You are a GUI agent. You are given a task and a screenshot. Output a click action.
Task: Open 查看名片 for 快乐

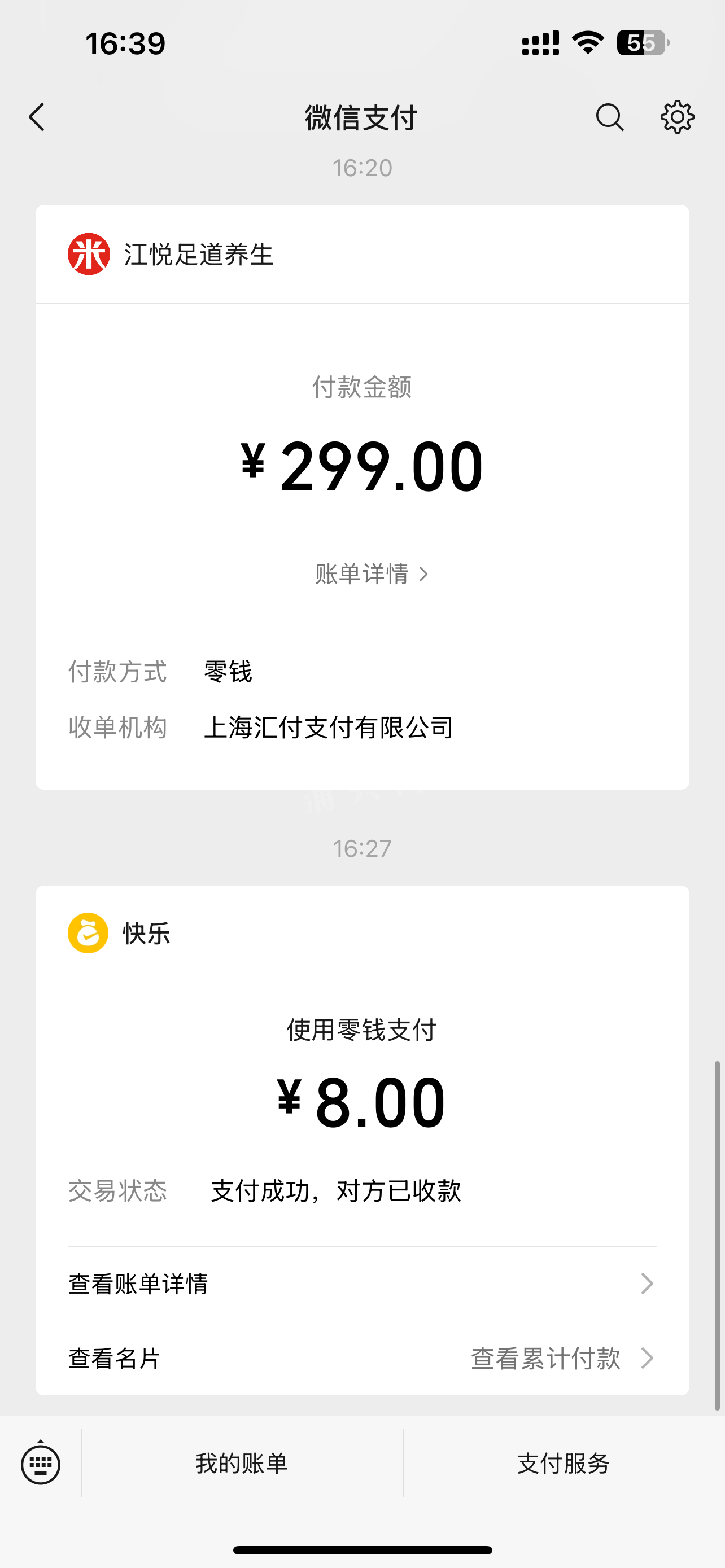pyautogui.click(x=115, y=1359)
